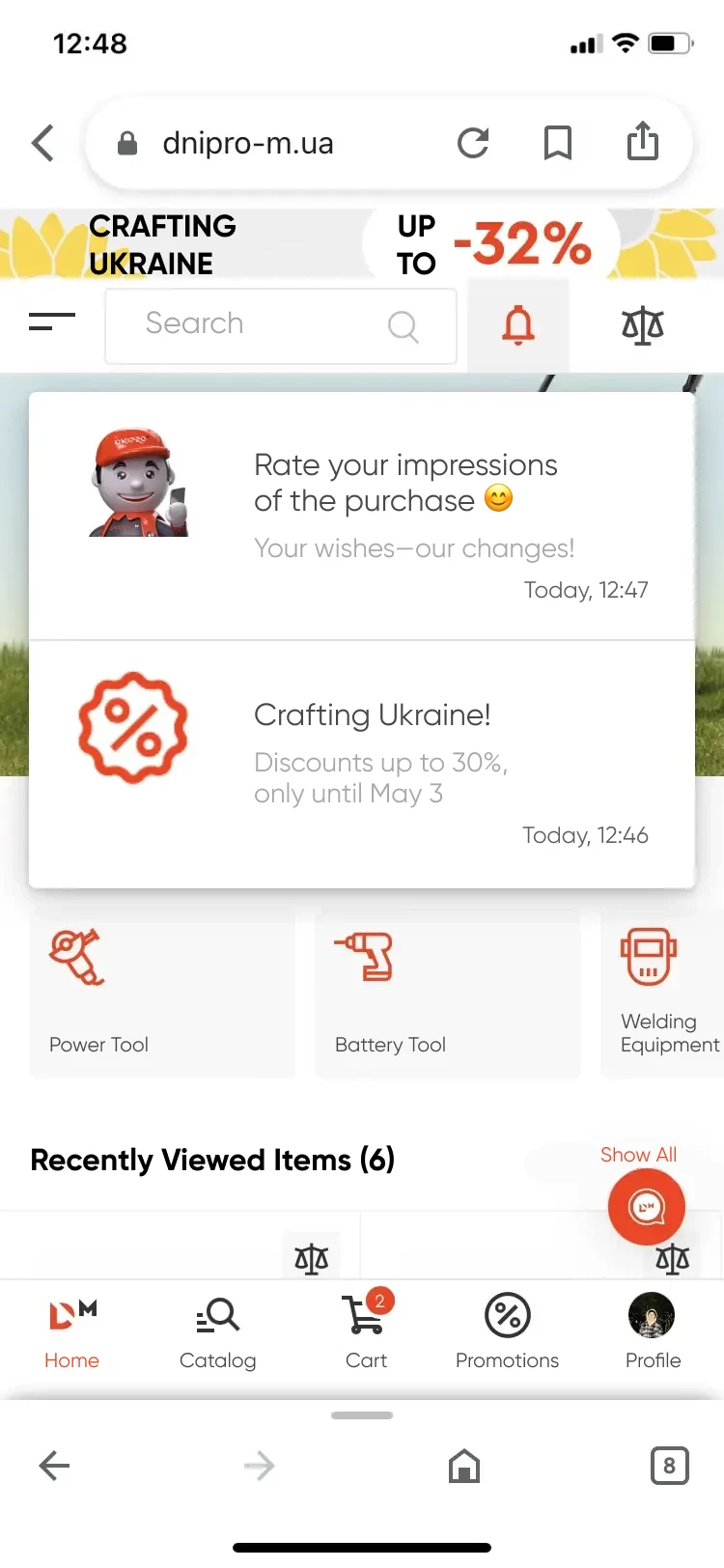Switch to the Catalog tab
The width and height of the screenshot is (724, 1568).
pyautogui.click(x=218, y=1332)
